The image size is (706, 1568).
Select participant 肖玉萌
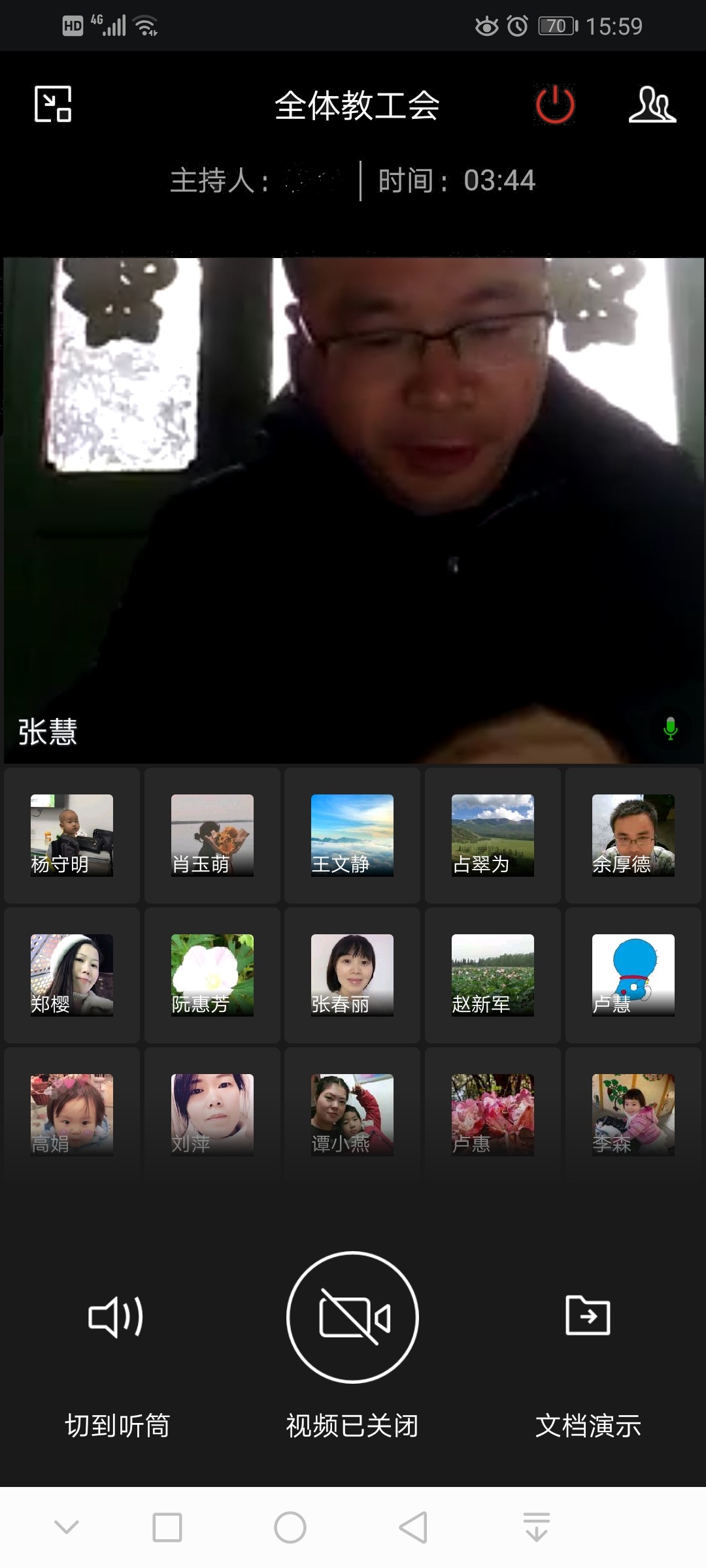[212, 835]
